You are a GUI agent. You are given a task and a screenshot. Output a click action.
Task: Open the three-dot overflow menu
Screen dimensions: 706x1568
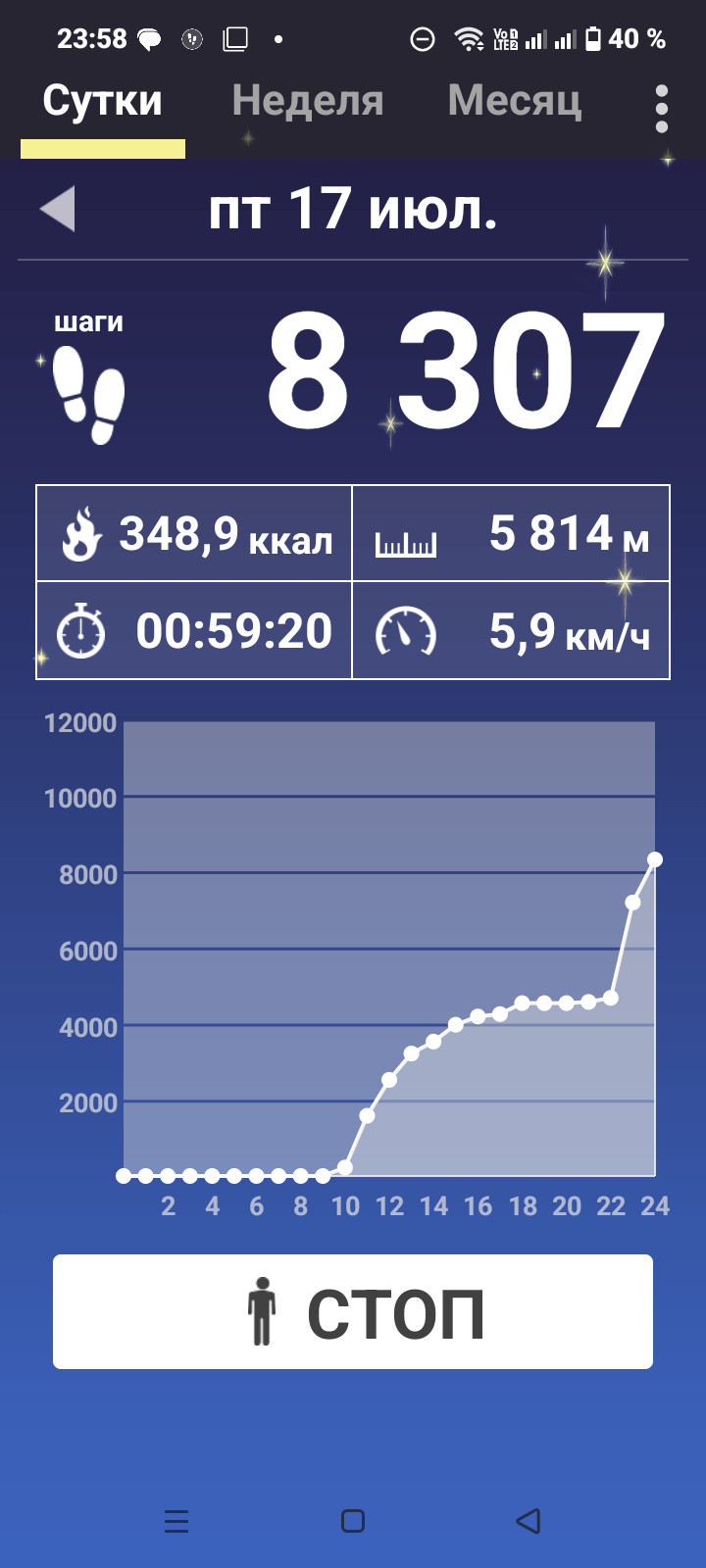(662, 108)
